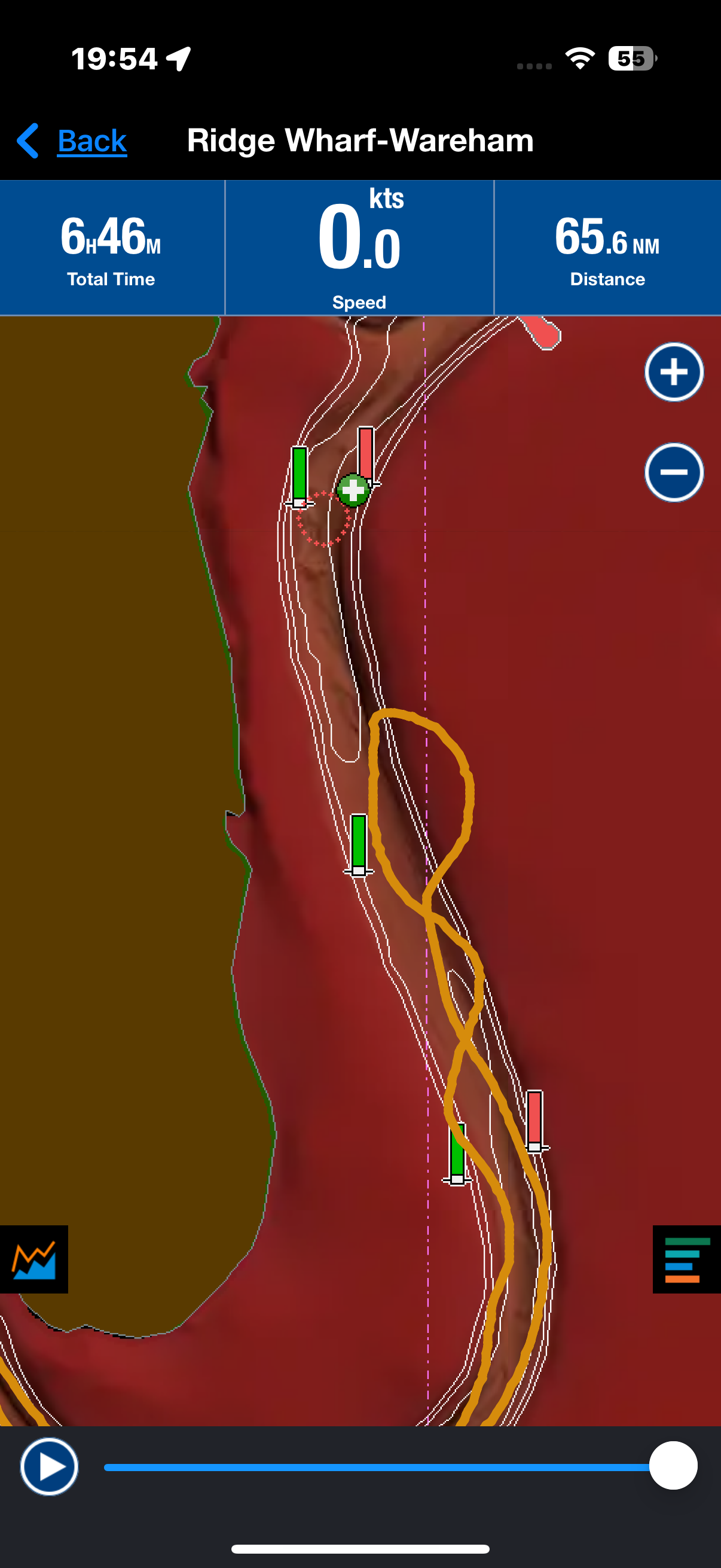The image size is (721, 1568).
Task: Open the map layers legend
Action: click(x=686, y=1259)
